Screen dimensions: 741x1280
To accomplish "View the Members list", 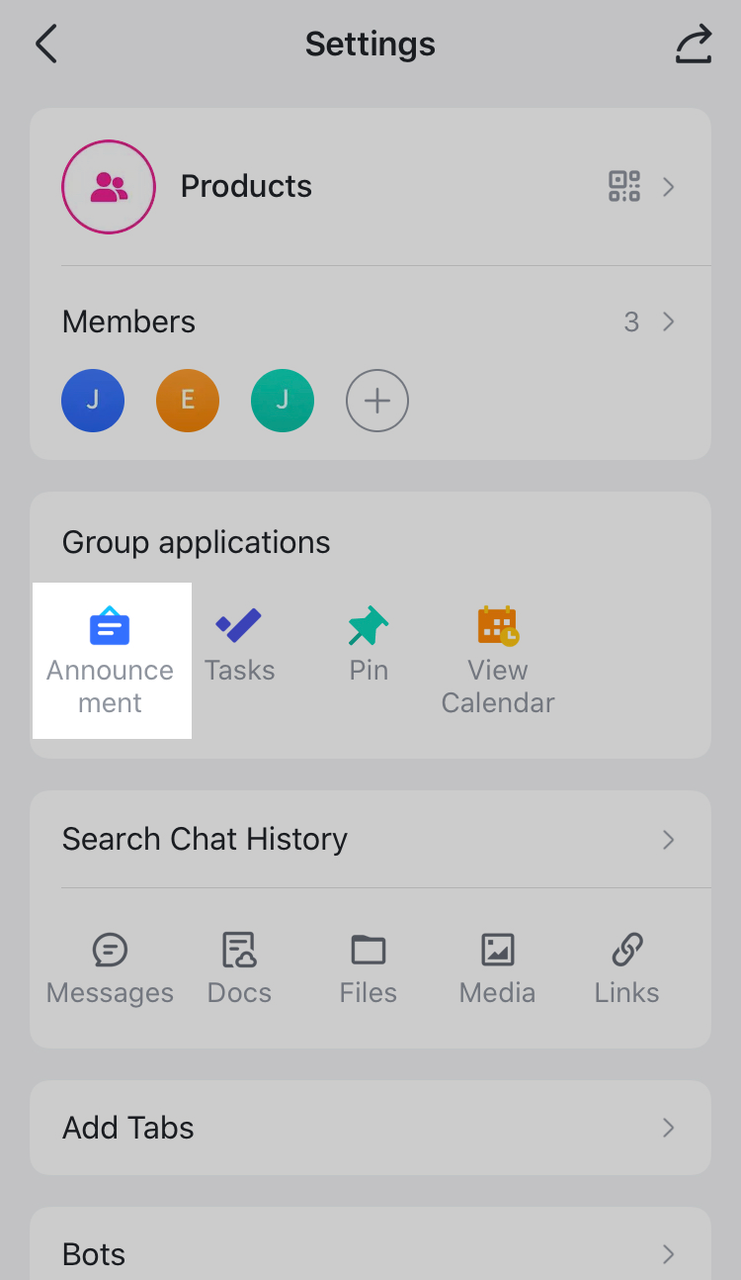I will (370, 322).
